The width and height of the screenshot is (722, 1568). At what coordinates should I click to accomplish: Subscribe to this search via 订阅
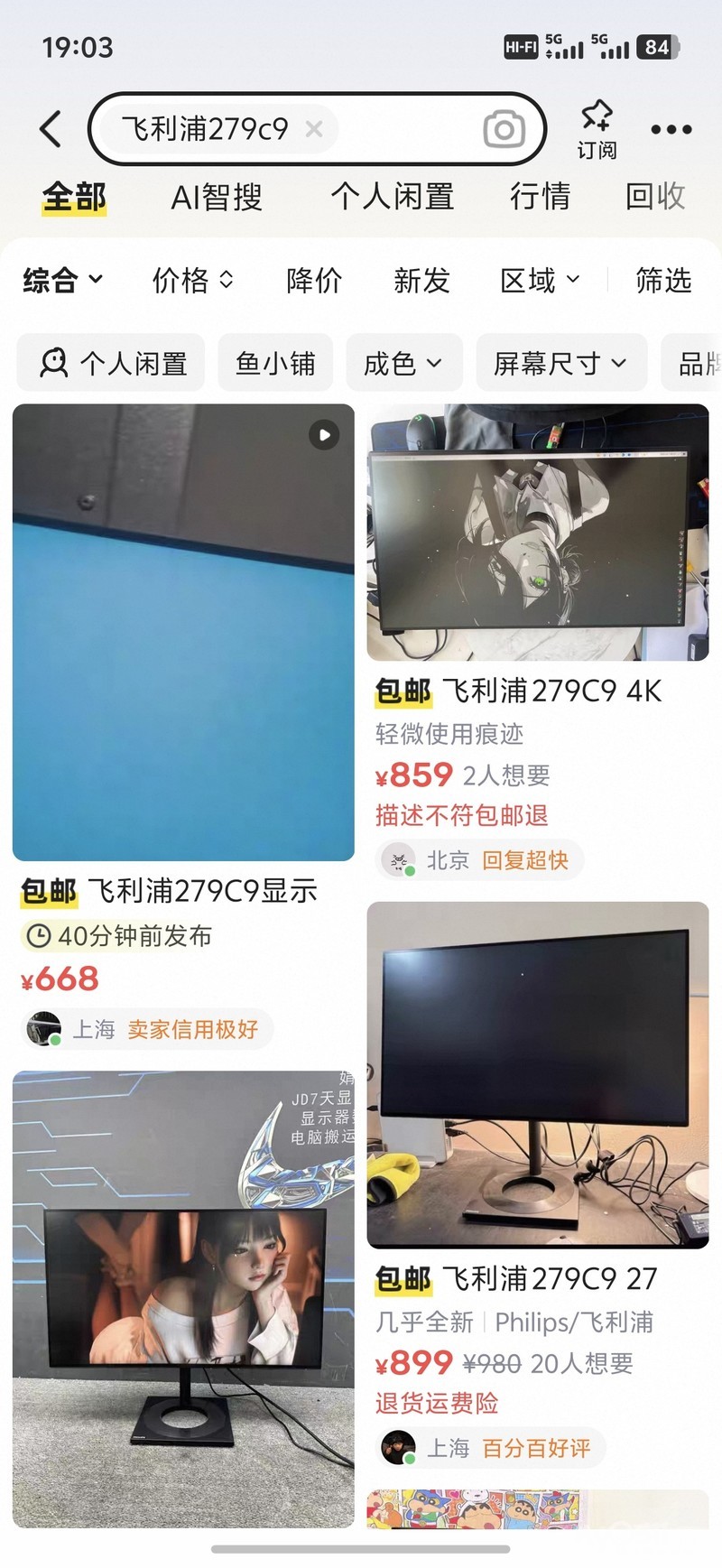point(597,130)
